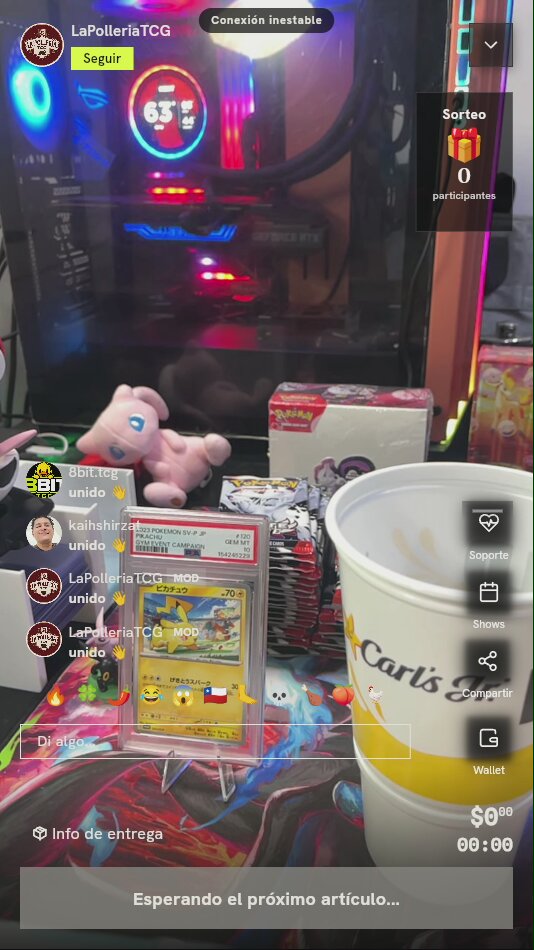Send the skull emoji reaction
The height and width of the screenshot is (950, 534).
(278, 696)
